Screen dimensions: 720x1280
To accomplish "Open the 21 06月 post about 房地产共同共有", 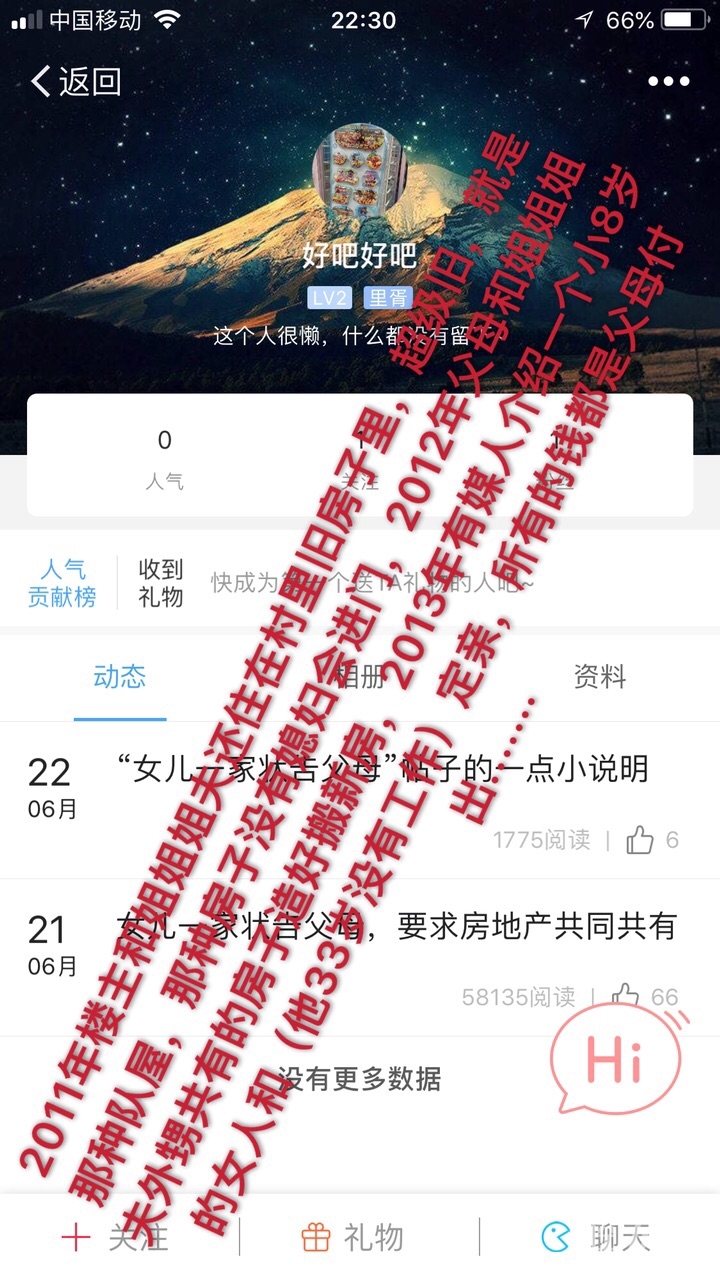I will click(396, 926).
